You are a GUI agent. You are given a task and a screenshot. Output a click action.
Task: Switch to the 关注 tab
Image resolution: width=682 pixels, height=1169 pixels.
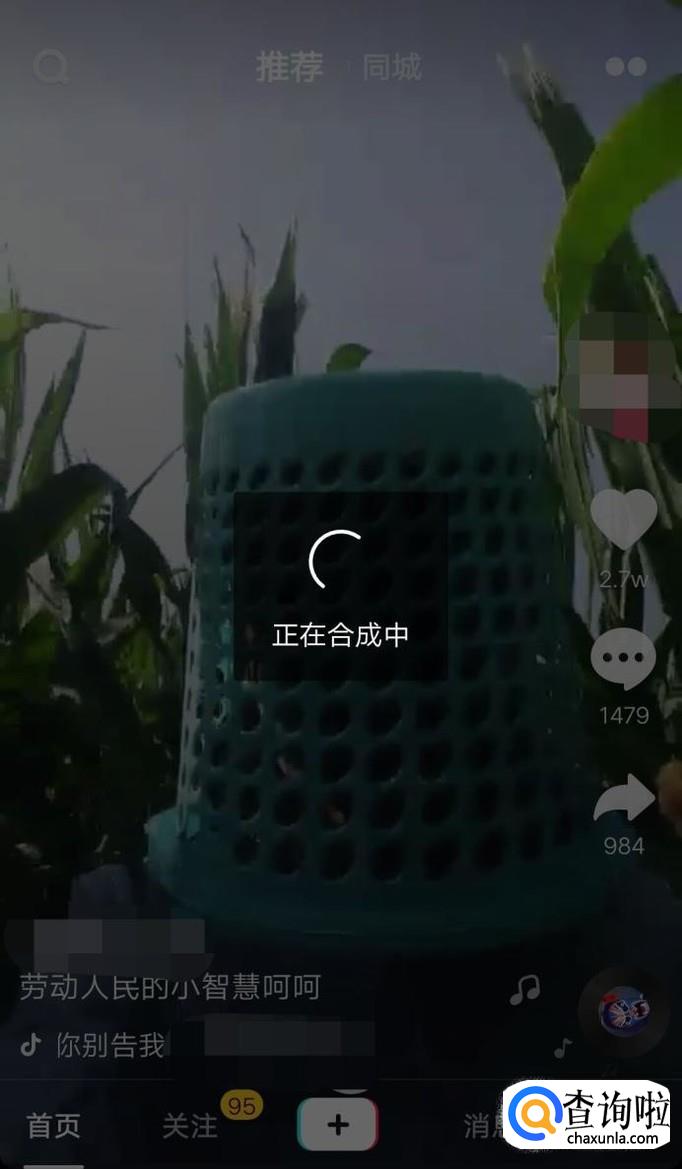(x=190, y=1125)
